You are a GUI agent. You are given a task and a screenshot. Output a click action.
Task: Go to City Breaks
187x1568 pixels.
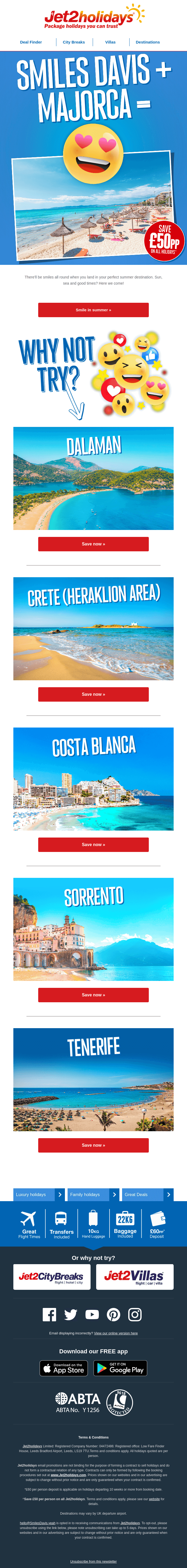point(74,42)
